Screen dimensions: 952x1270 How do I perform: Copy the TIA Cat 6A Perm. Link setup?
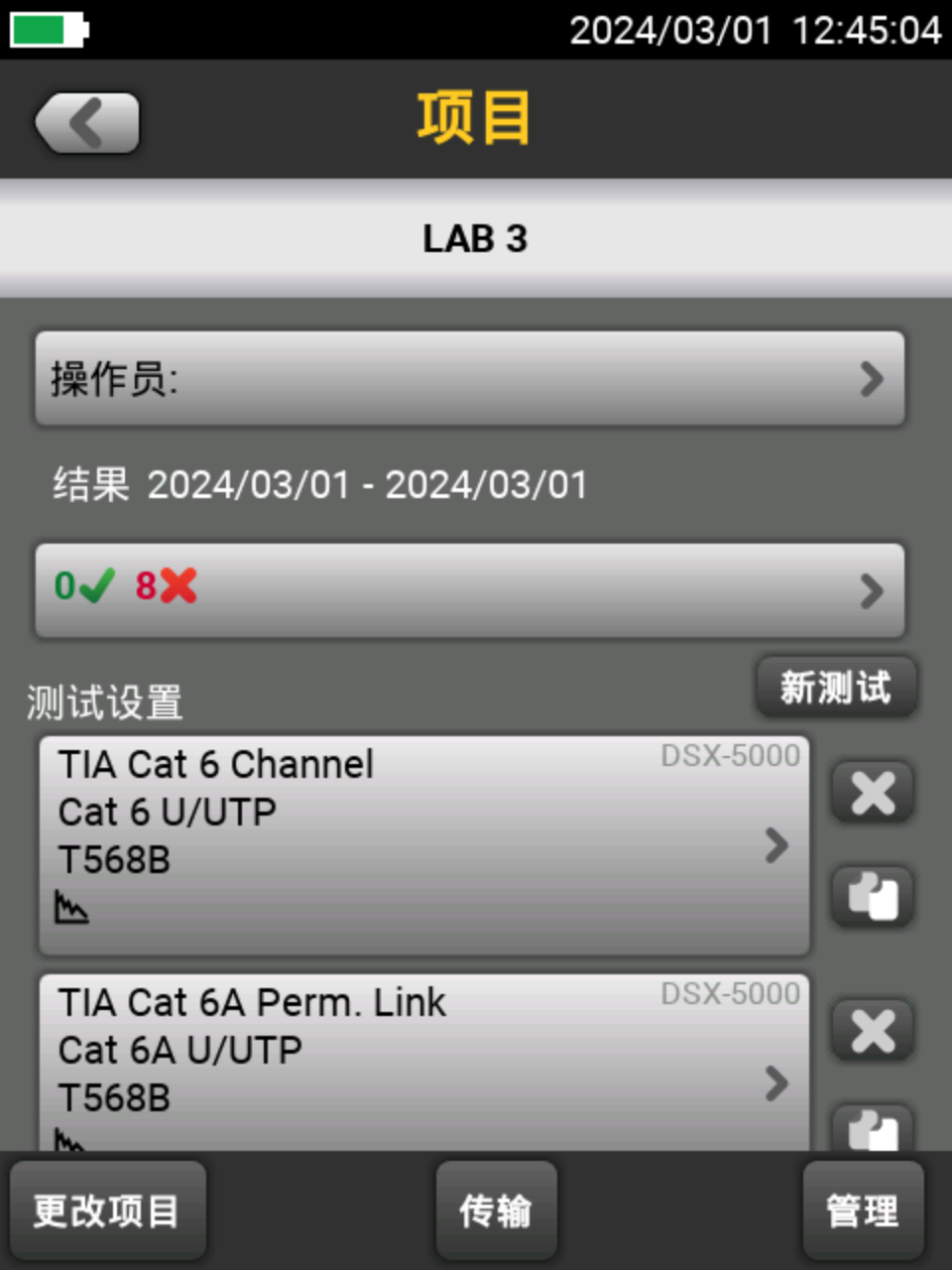(x=872, y=1129)
